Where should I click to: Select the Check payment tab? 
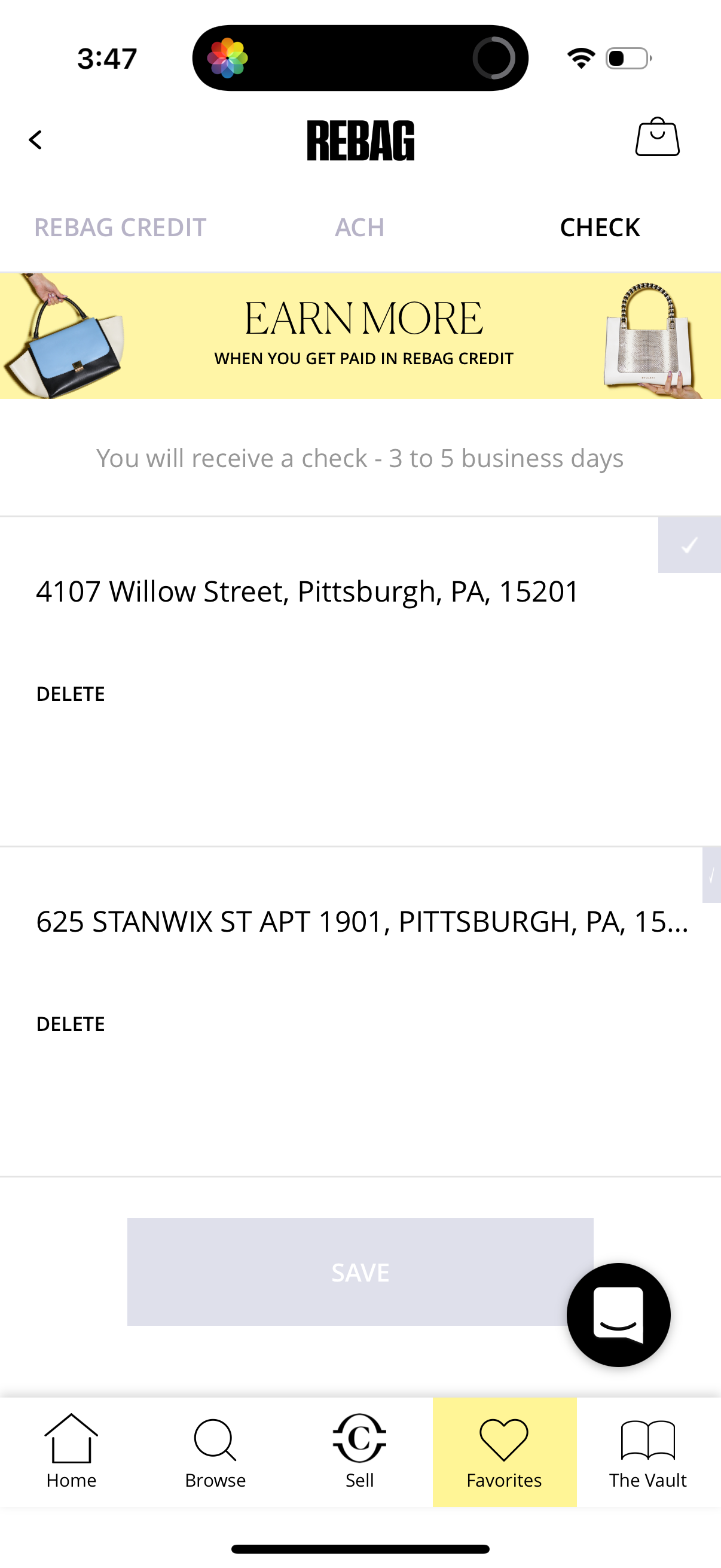click(x=599, y=227)
